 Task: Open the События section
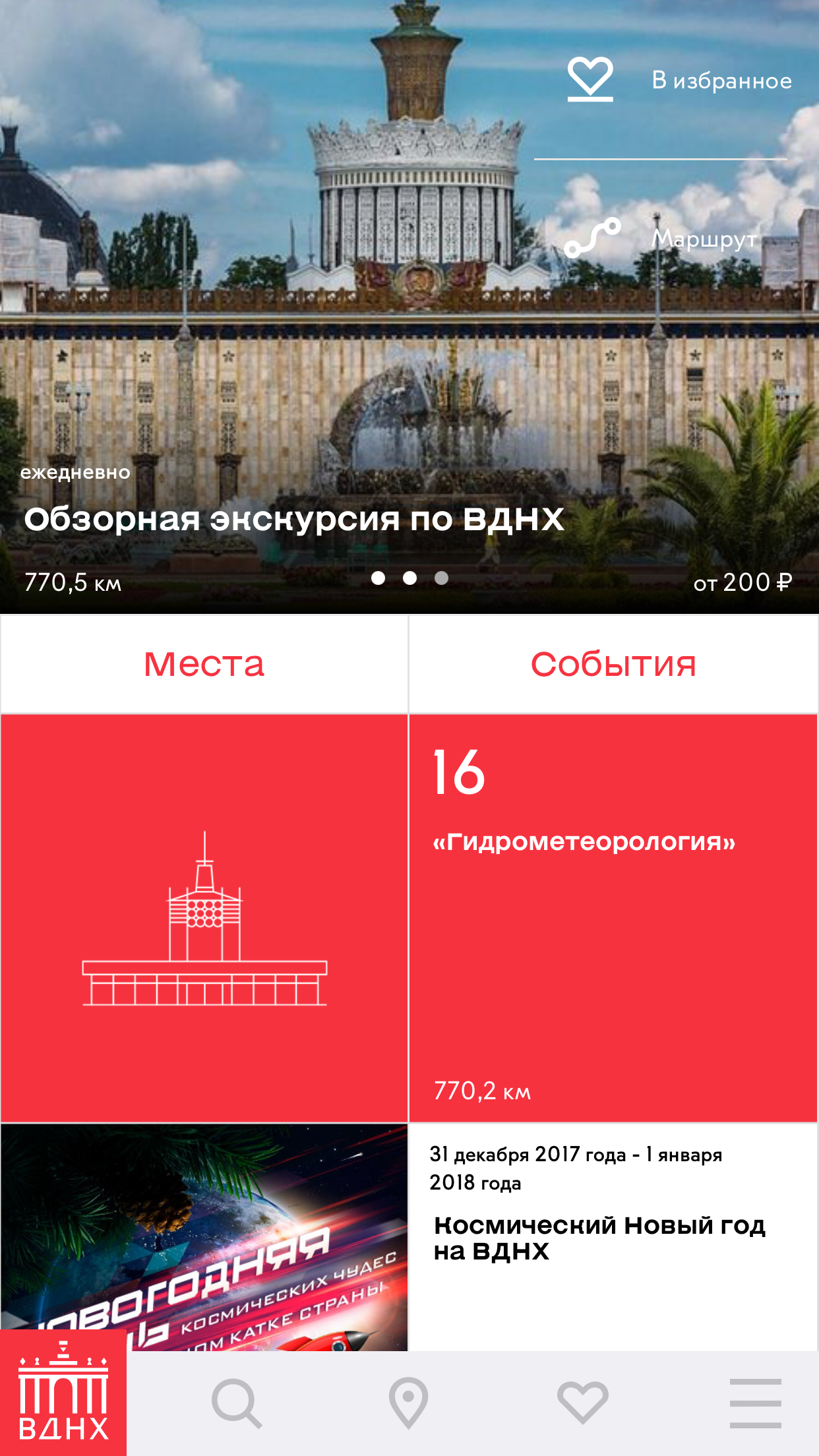[613, 664]
